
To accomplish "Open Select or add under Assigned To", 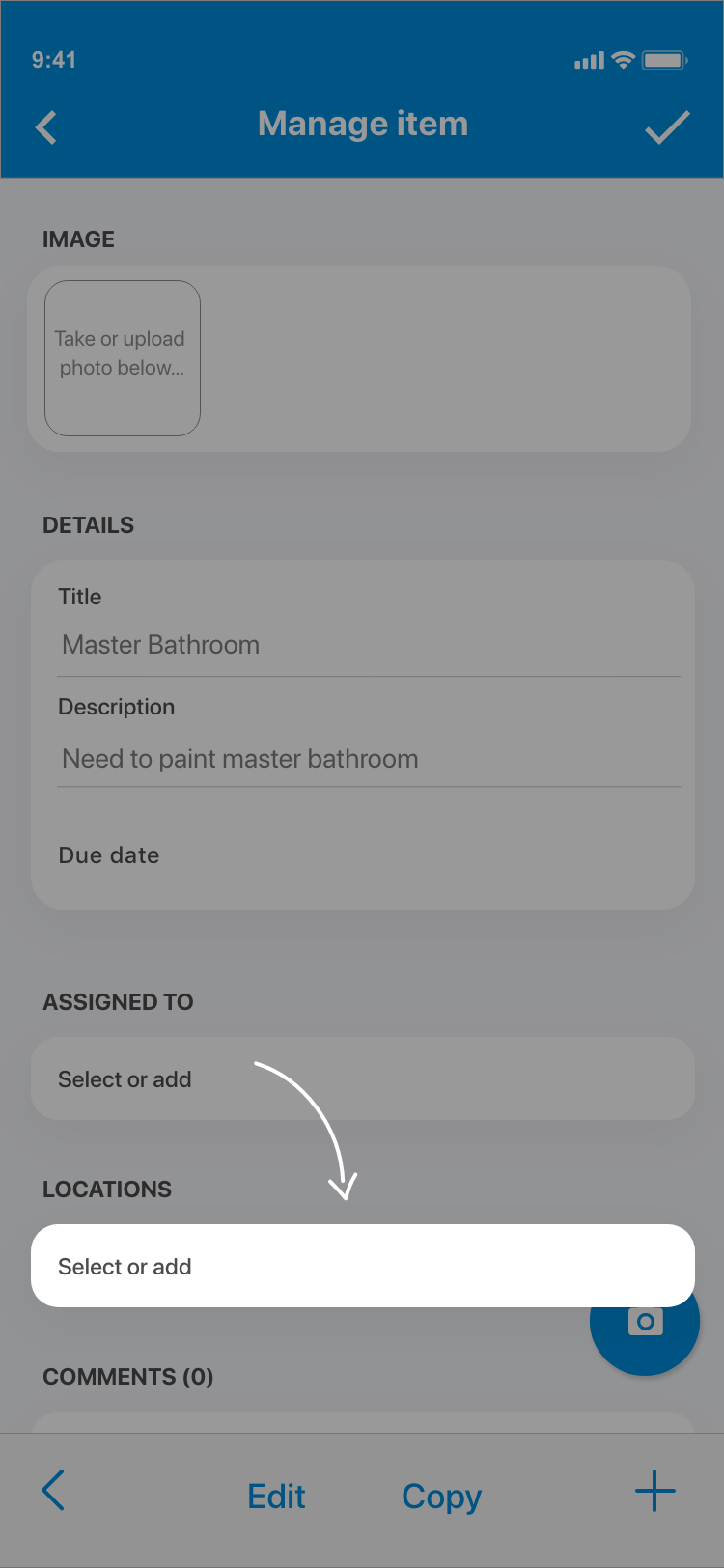I will pyautogui.click(x=362, y=1079).
